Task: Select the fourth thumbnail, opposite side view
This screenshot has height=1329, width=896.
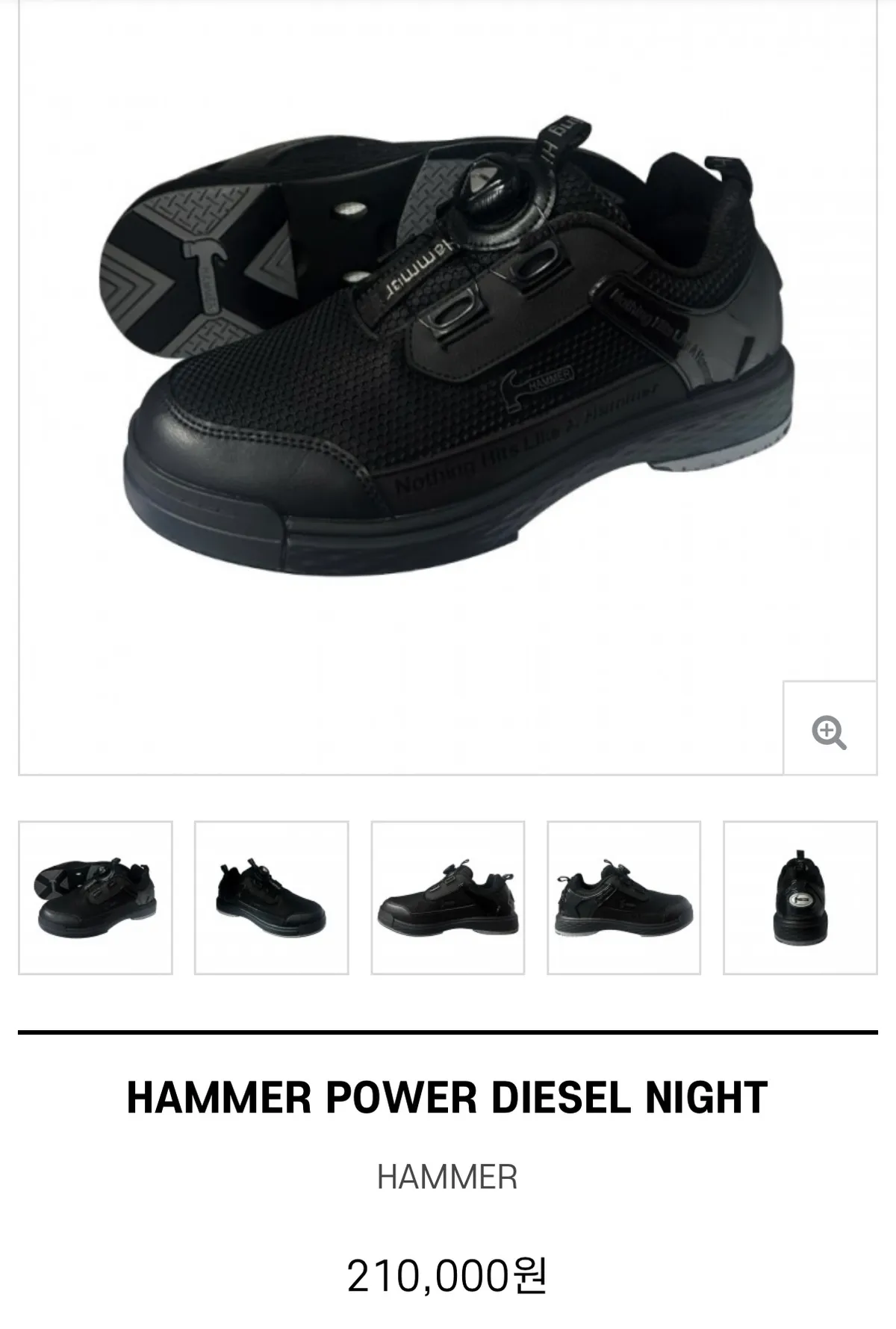Action: coord(623,897)
